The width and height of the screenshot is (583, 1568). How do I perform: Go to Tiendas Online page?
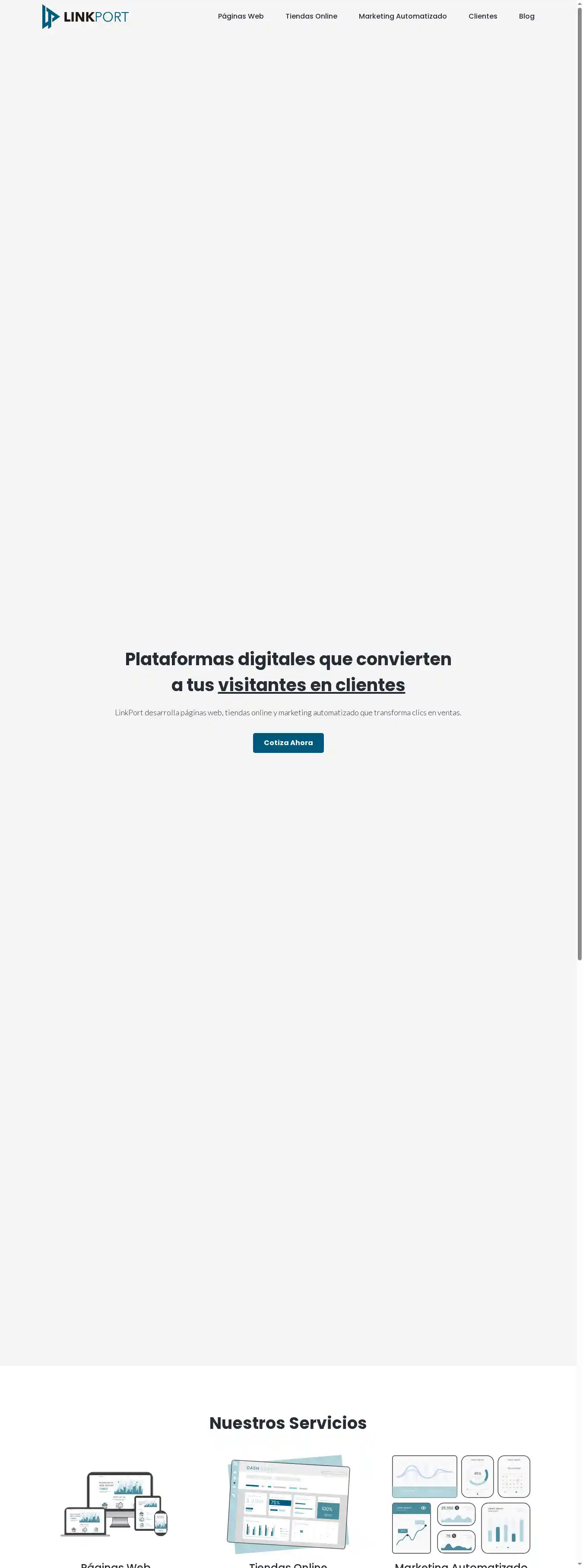311,16
